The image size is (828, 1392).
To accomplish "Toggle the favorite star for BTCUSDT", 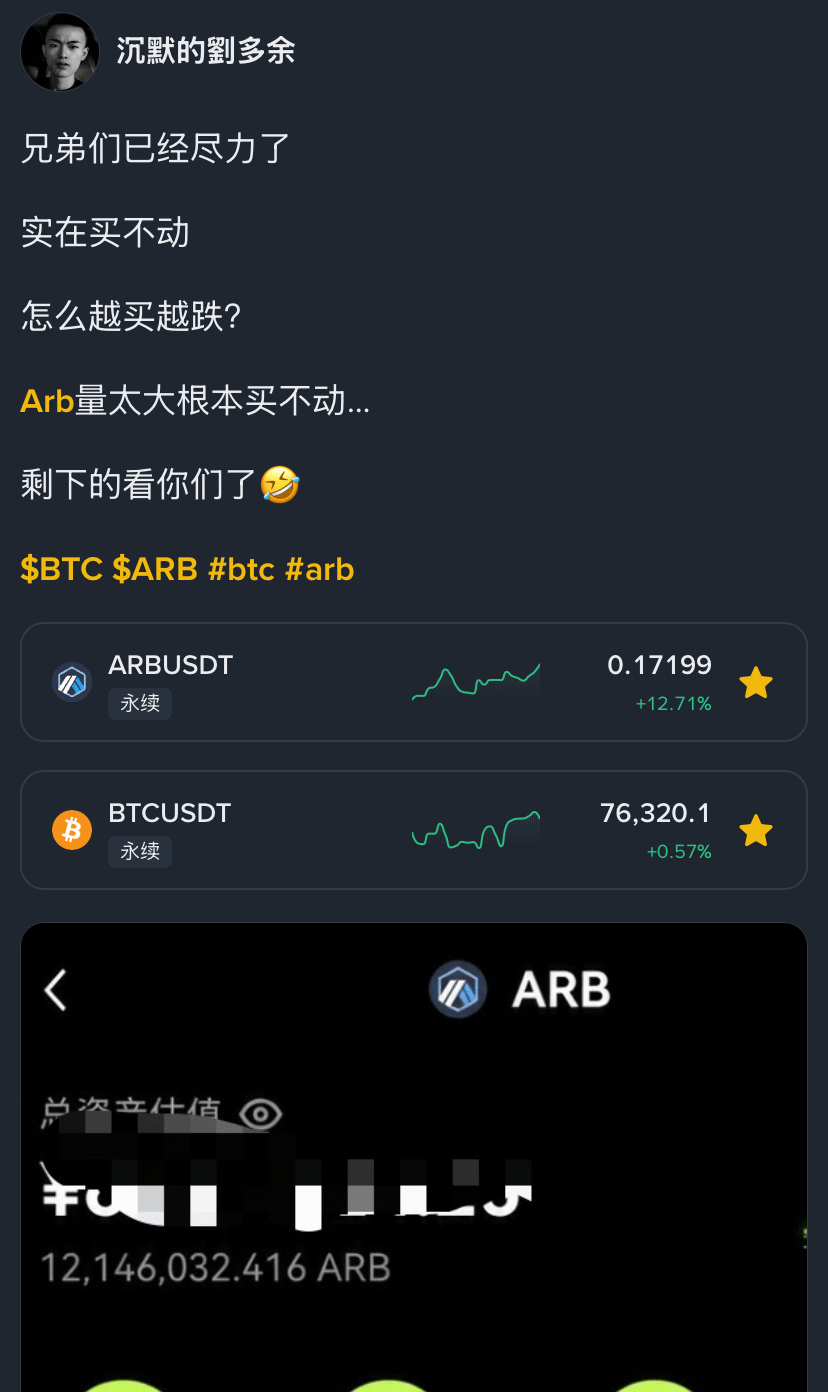I will [x=756, y=831].
